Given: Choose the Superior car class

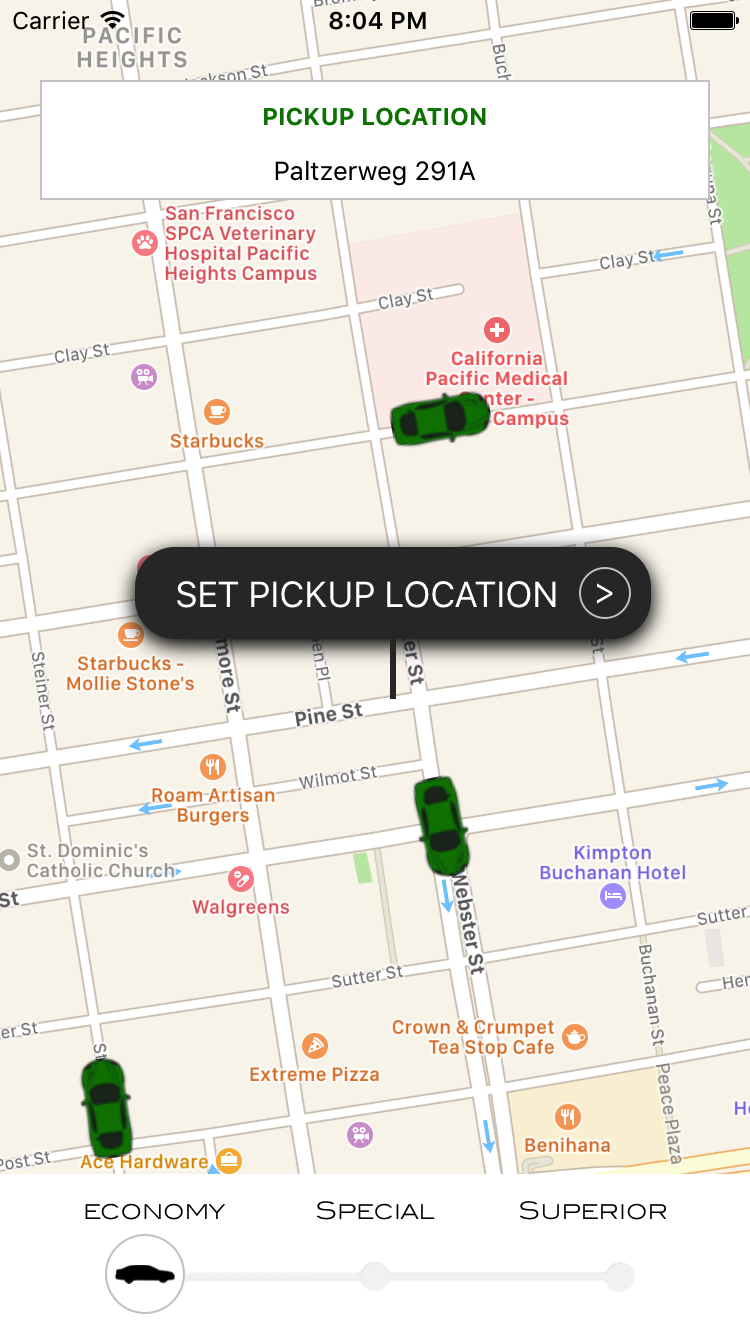Looking at the screenshot, I should pos(619,1276).
